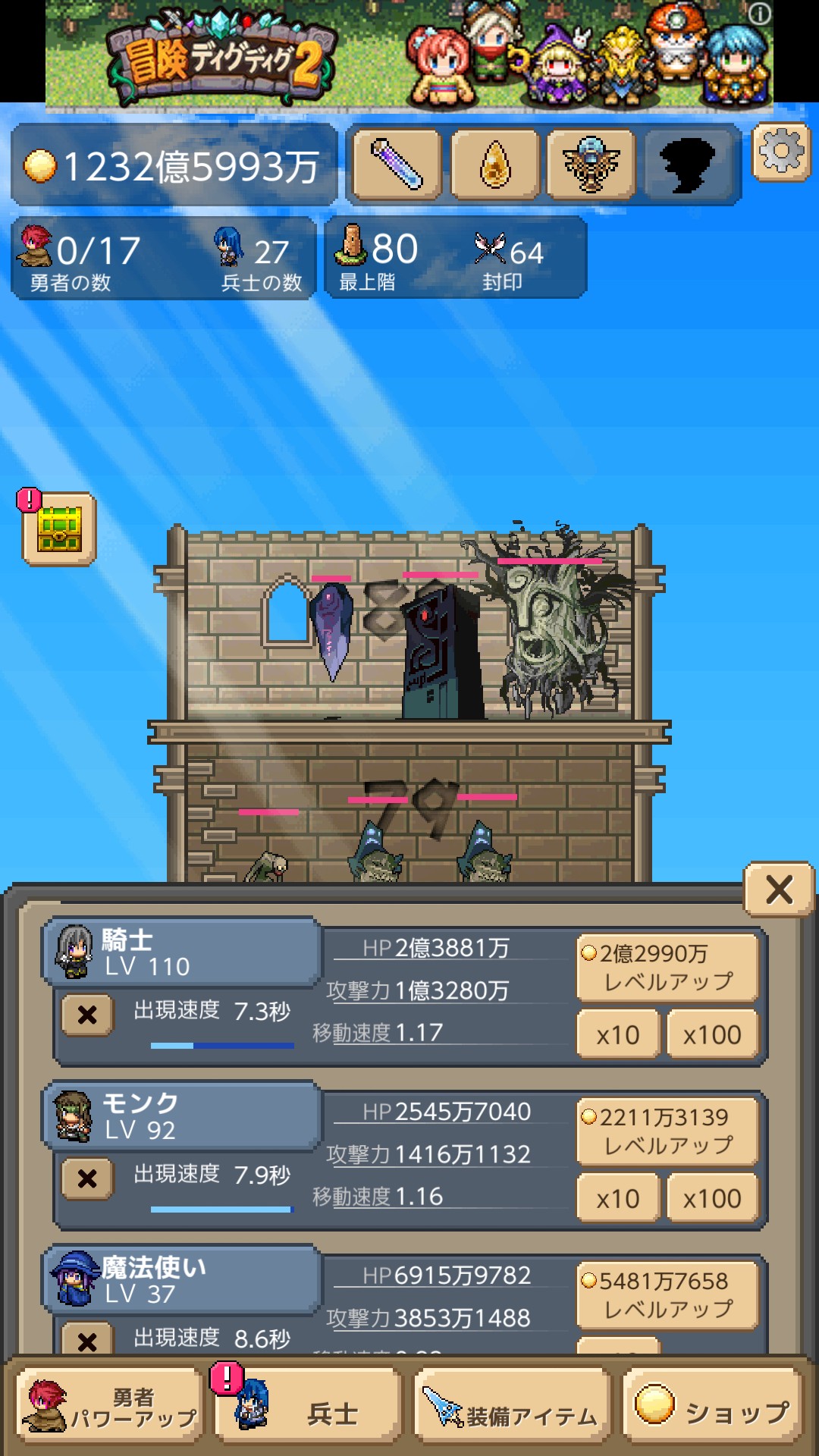
Task: Level up モンク by x10
Action: [617, 1198]
